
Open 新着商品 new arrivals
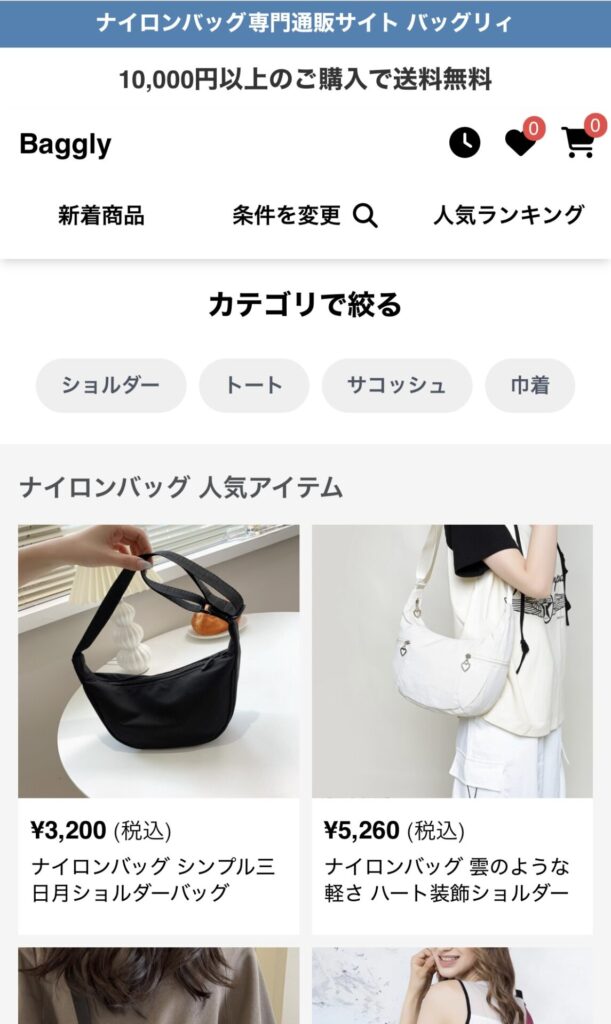coord(101,215)
